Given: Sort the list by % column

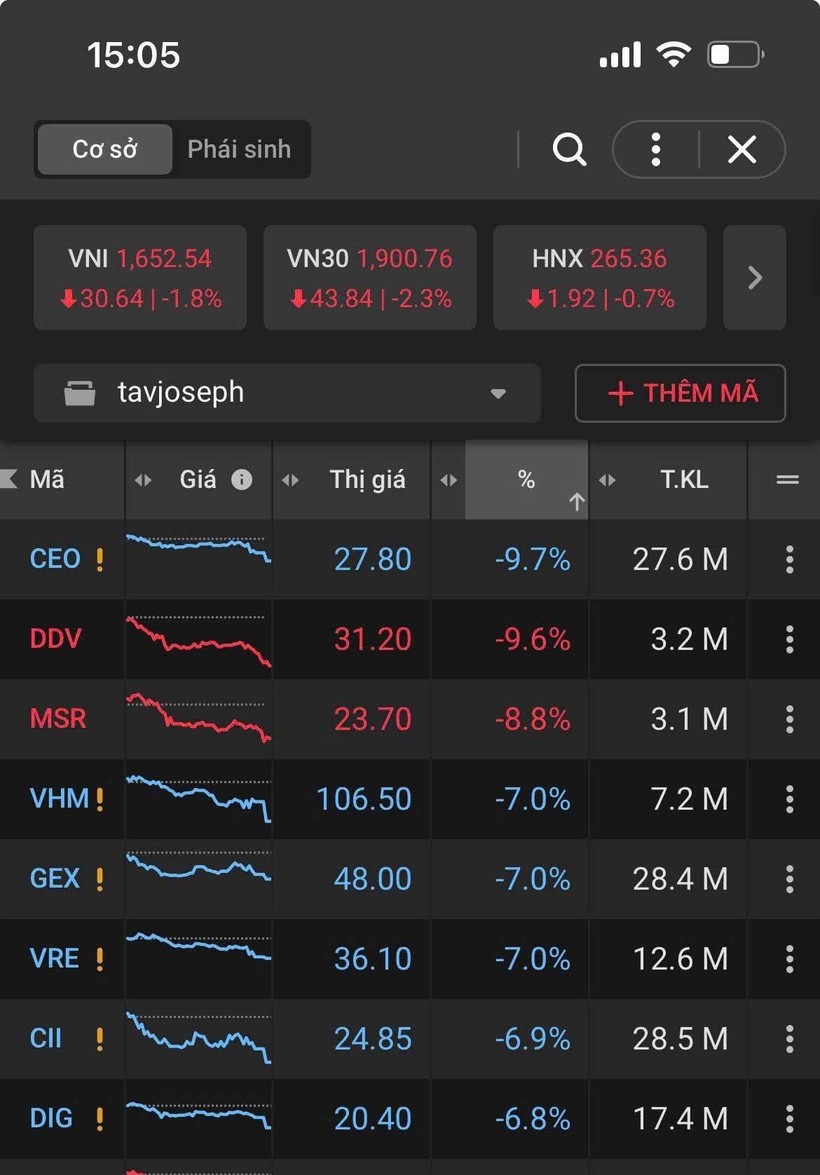Looking at the screenshot, I should [527, 480].
